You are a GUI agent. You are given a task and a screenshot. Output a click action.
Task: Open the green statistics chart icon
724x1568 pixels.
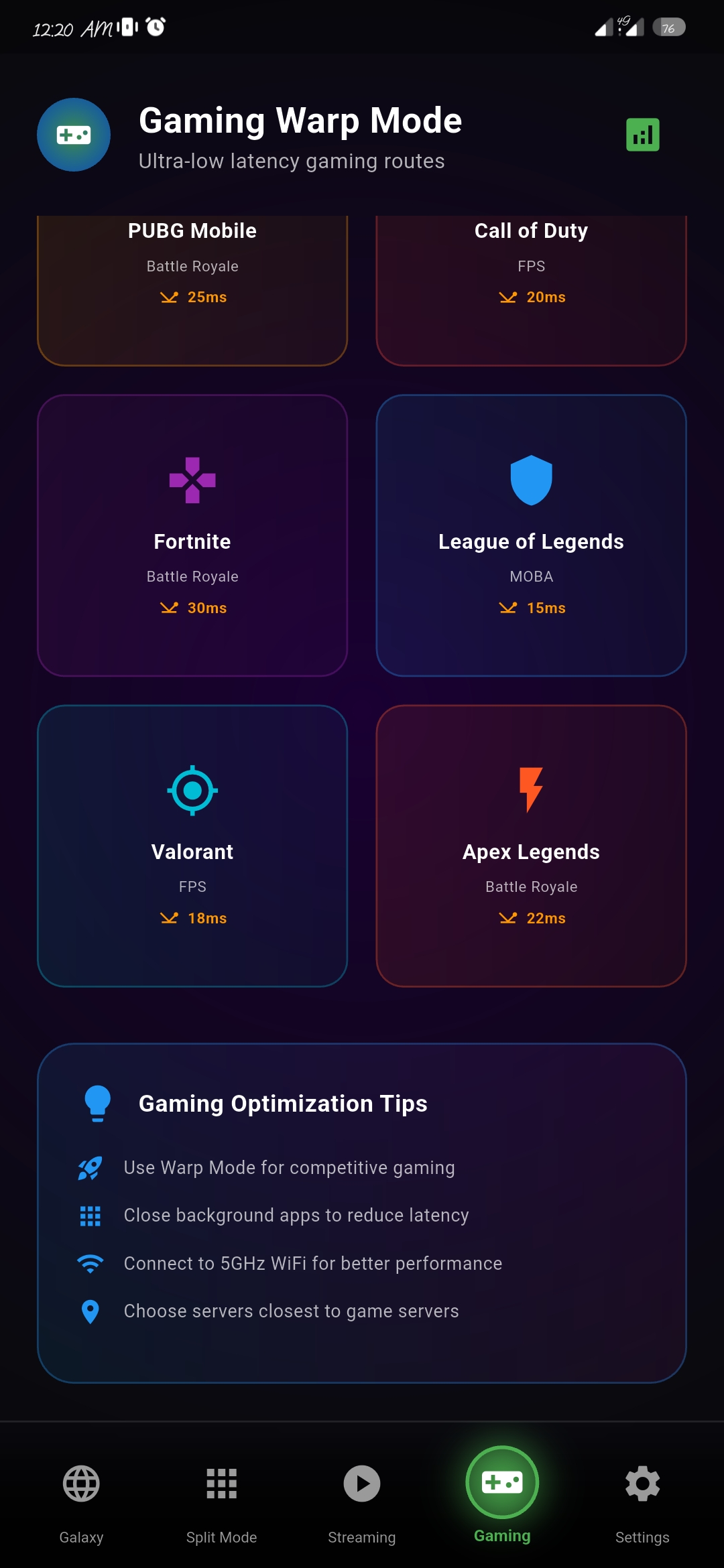[x=642, y=135]
